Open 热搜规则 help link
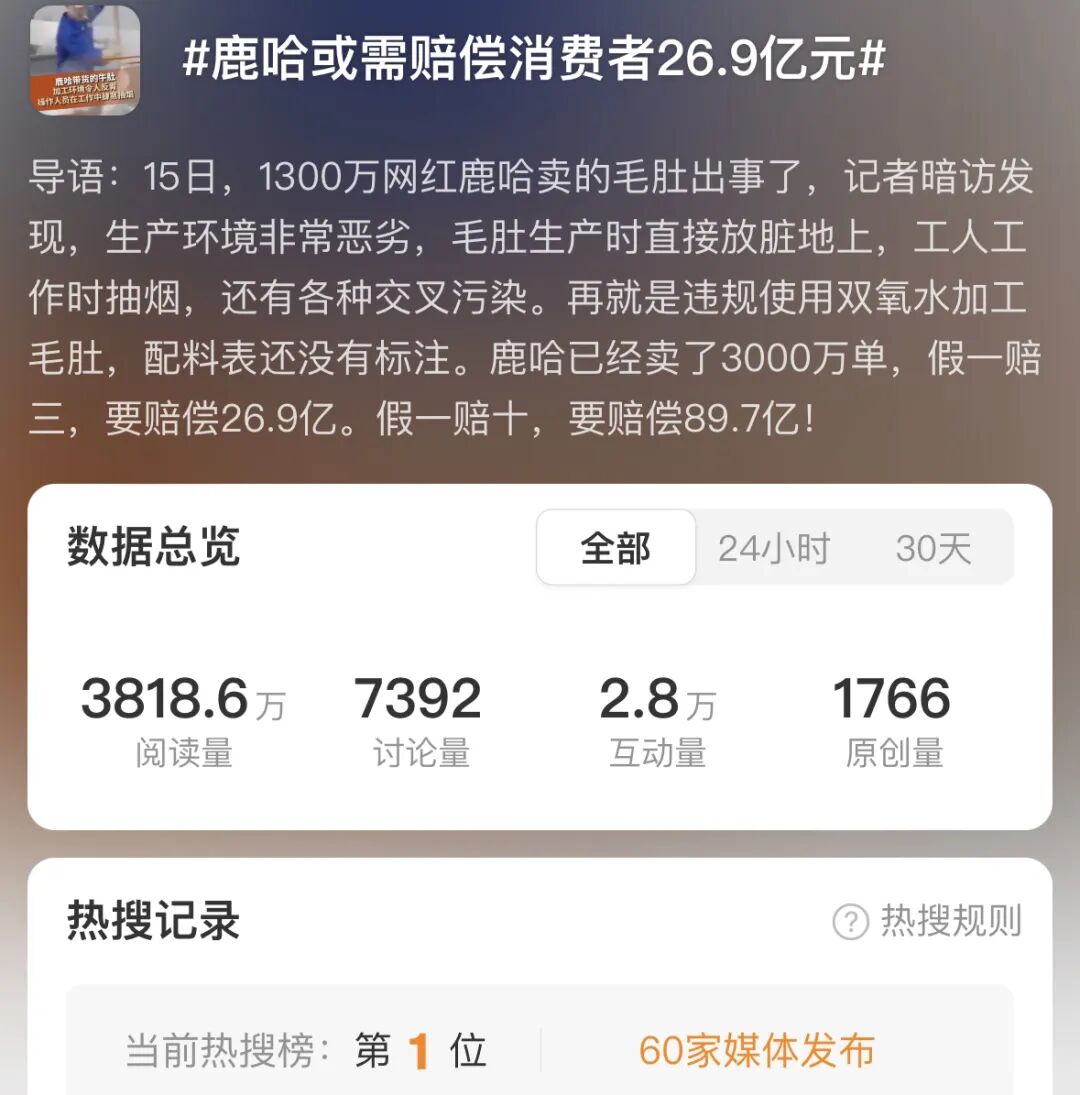This screenshot has width=1080, height=1095. click(928, 921)
